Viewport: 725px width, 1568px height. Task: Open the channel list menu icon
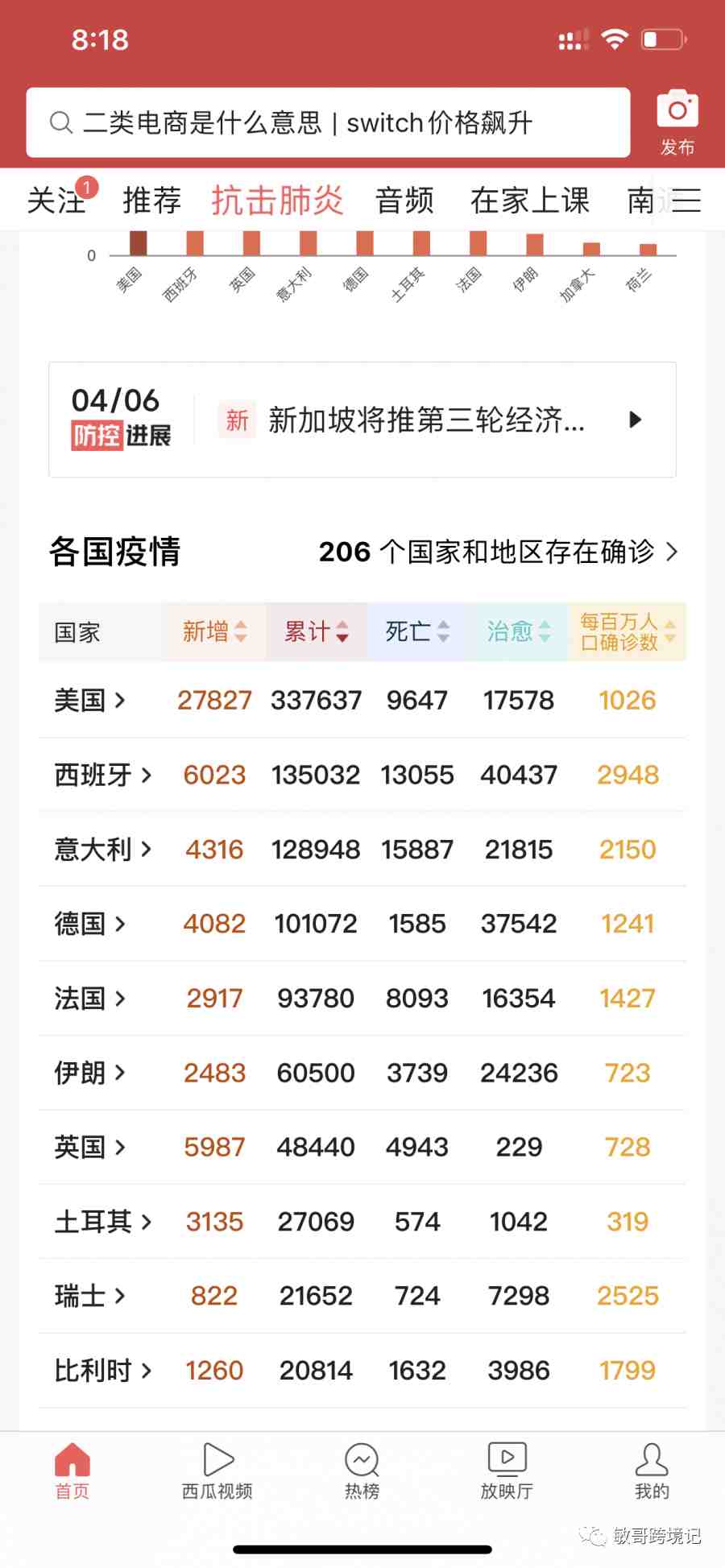(x=686, y=201)
